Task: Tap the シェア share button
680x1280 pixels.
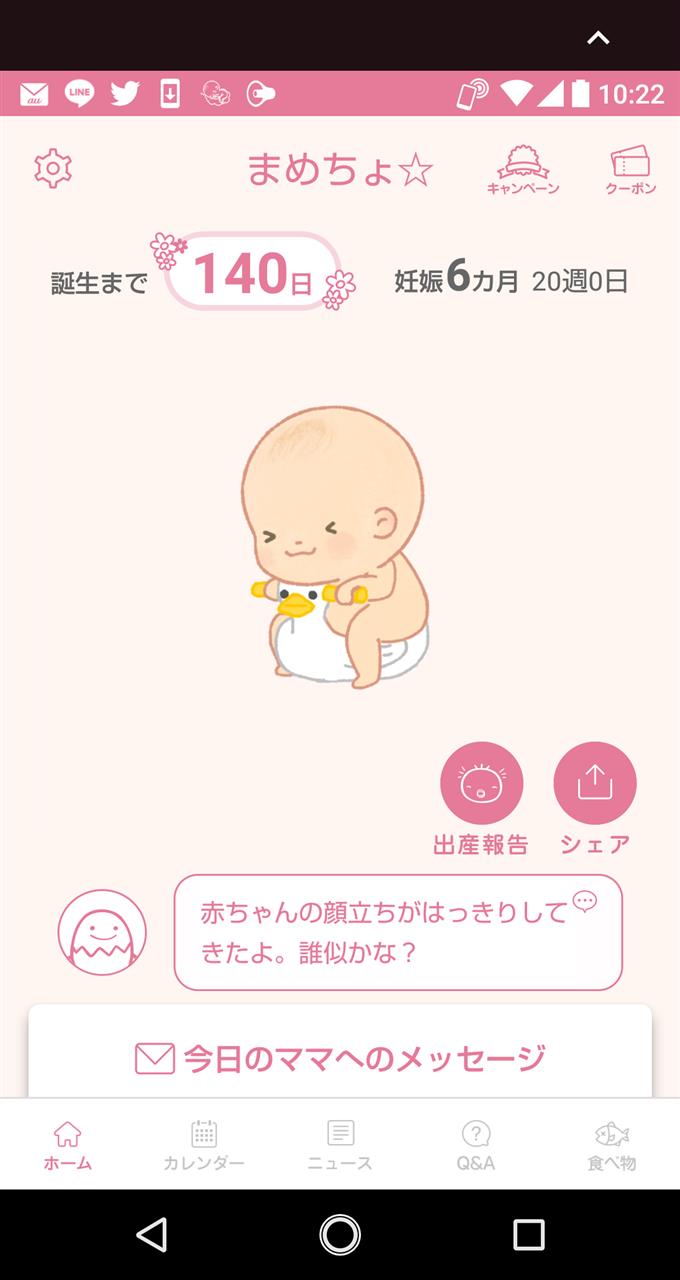Action: tap(595, 799)
